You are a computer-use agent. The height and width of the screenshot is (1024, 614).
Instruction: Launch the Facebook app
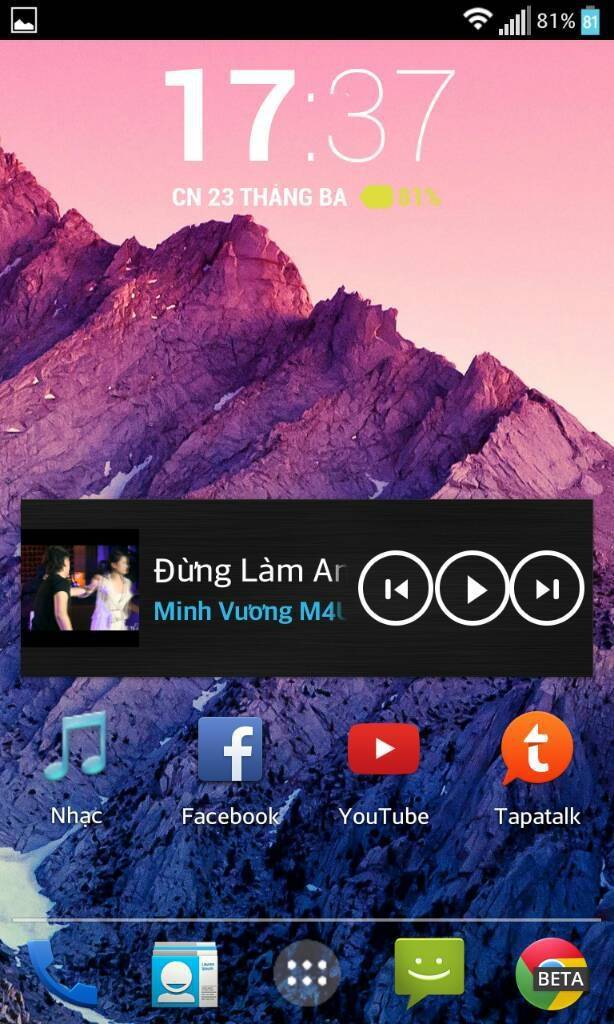click(230, 750)
